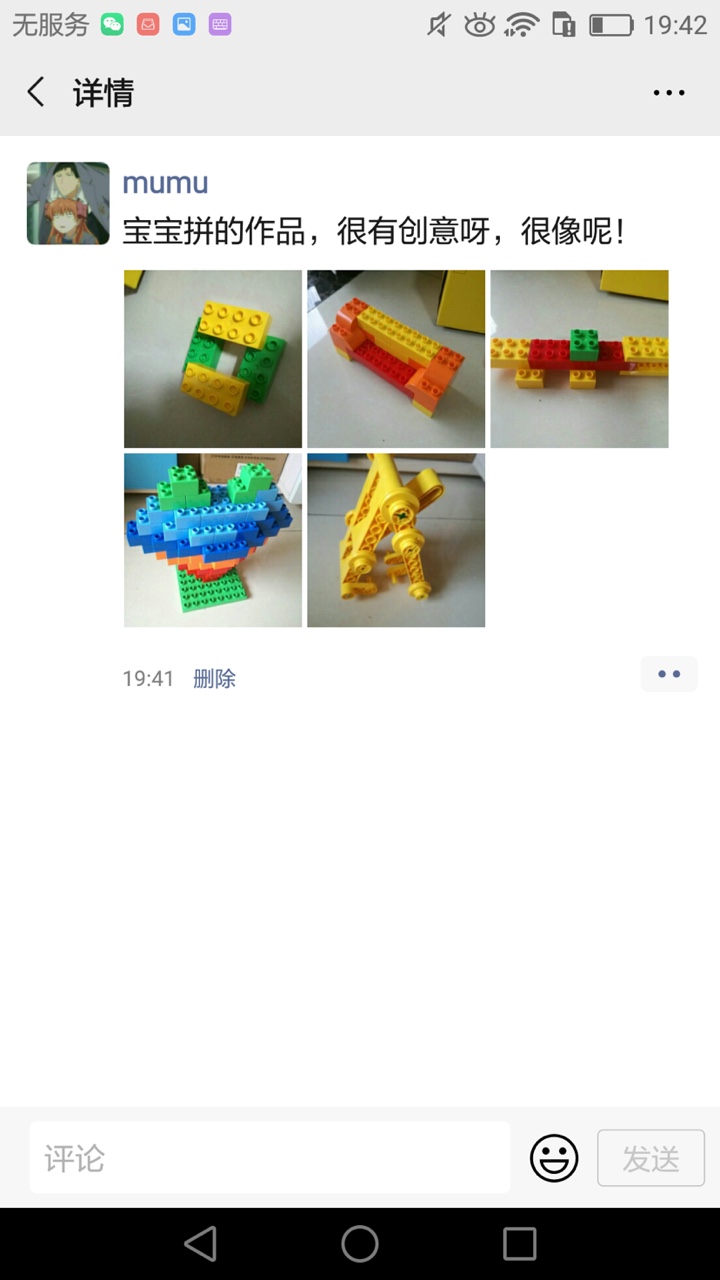Image resolution: width=720 pixels, height=1280 pixels.
Task: Open the three-dot overflow menu
Action: pos(668,93)
